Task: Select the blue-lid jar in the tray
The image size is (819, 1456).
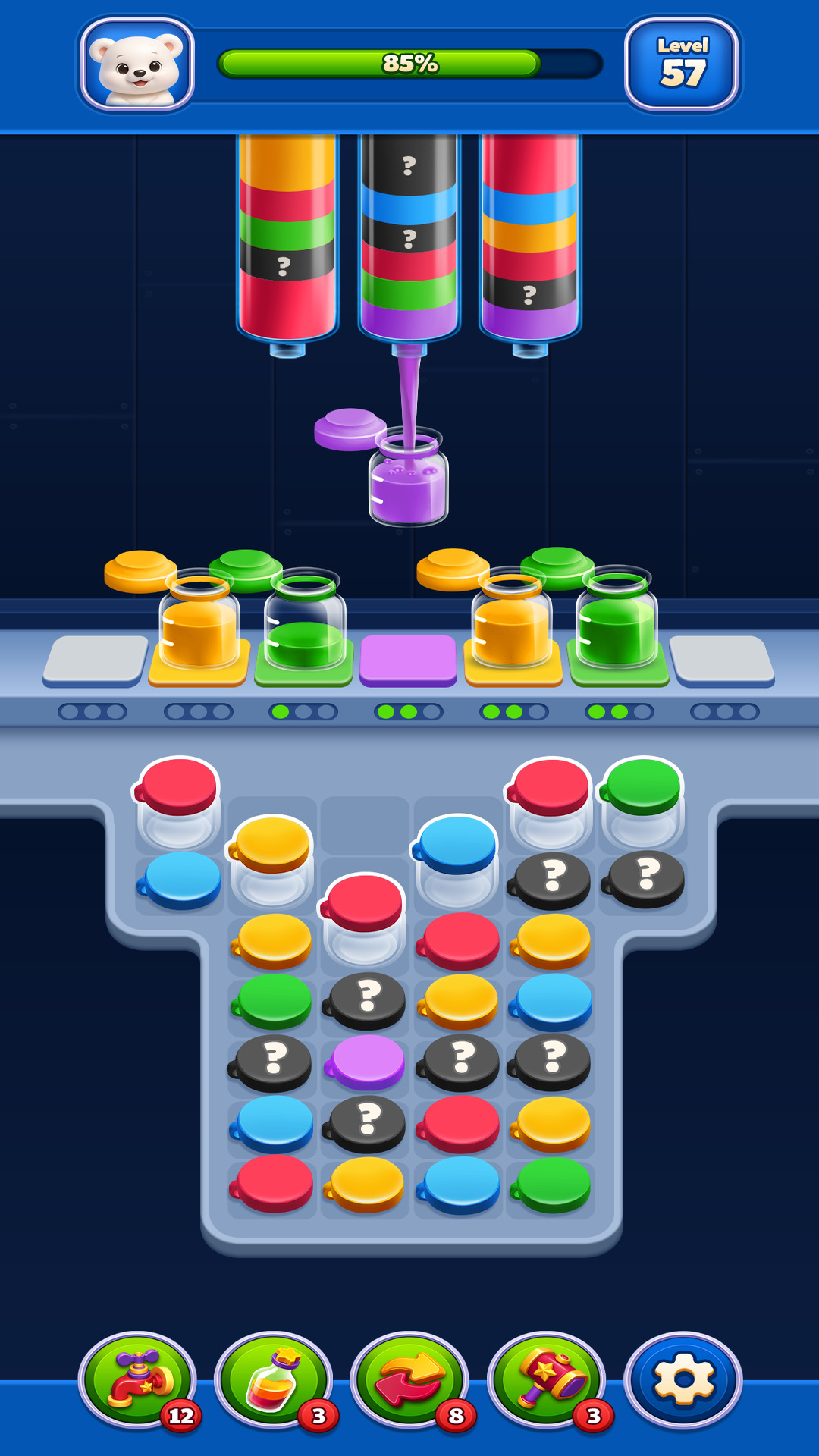Action: [456, 861]
